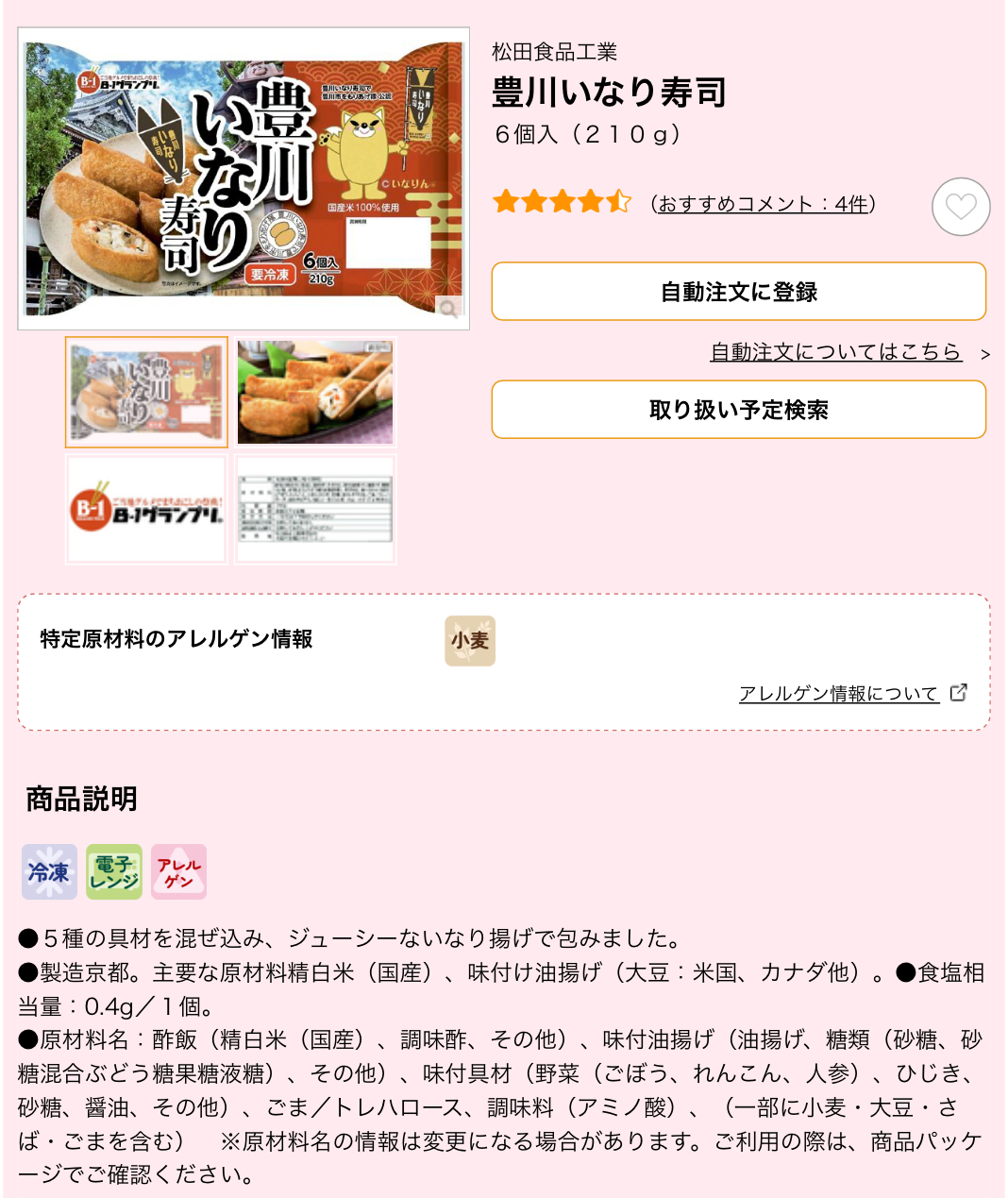Open おすすめコメント：4件 reviews link
Viewport: 1008px width, 1198px height.
763,204
